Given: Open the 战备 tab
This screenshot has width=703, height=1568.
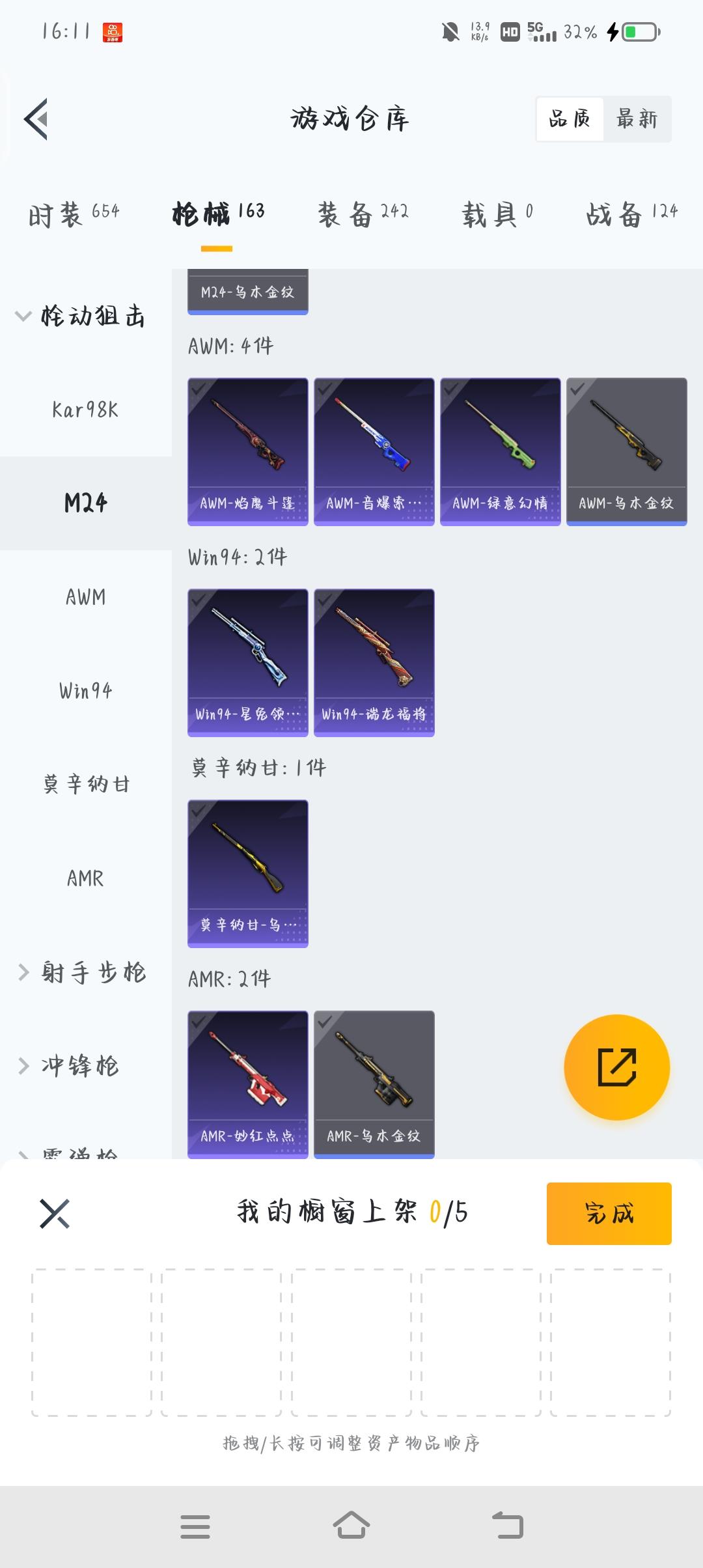Looking at the screenshot, I should 631,213.
